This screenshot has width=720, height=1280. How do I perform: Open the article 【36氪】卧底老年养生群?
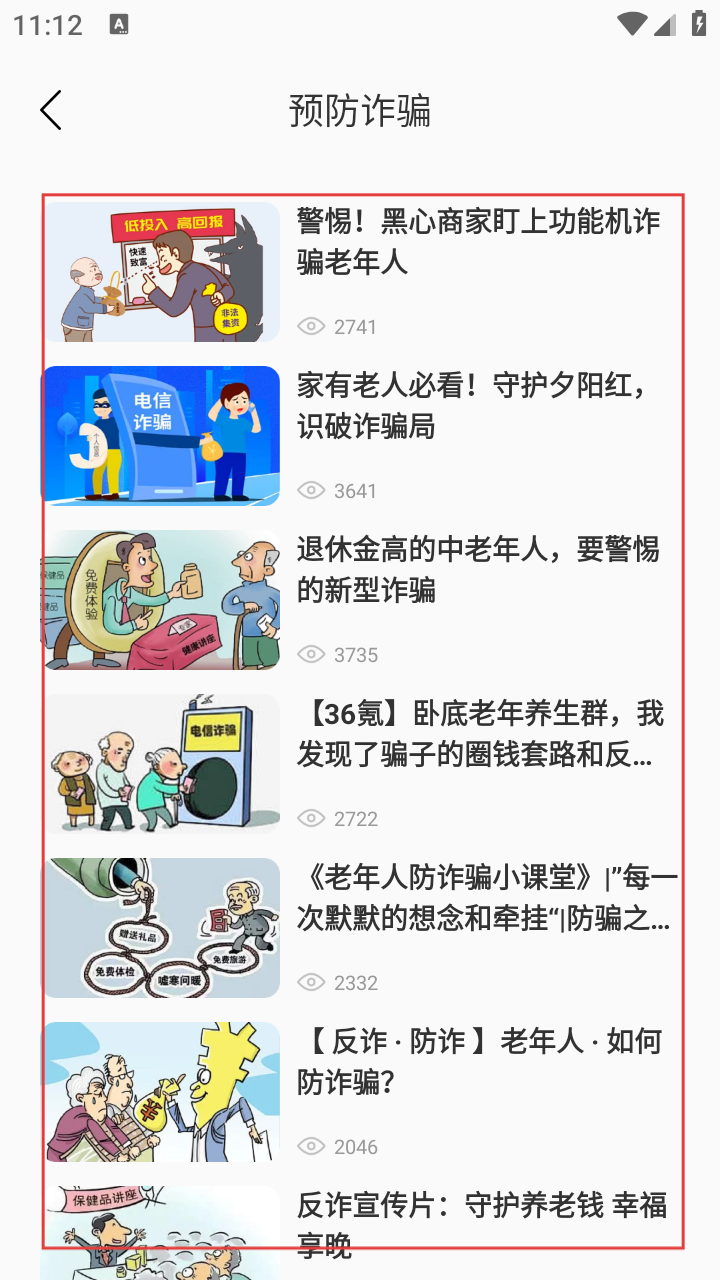point(478,733)
